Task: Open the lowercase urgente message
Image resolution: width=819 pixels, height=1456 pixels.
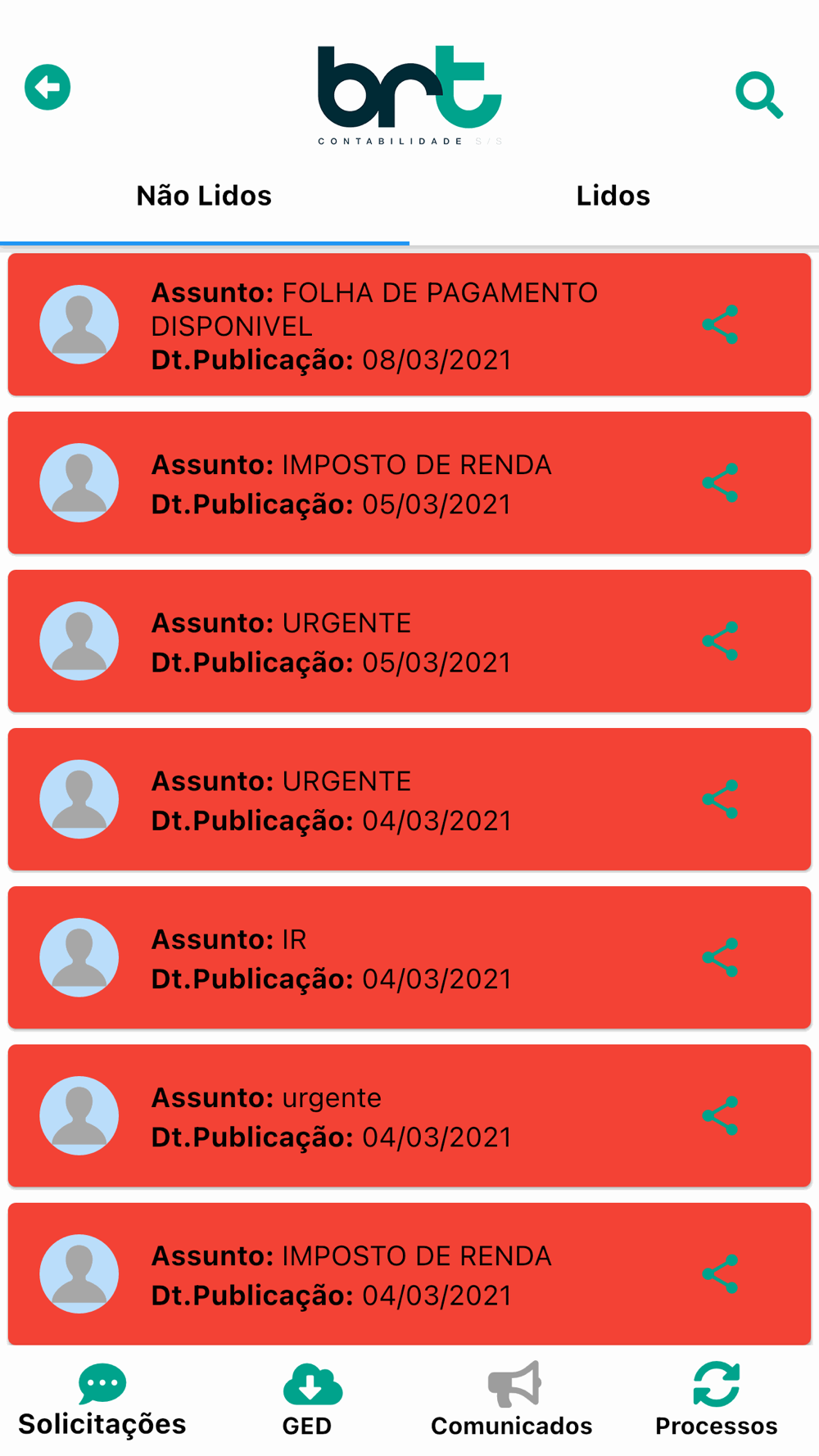Action: coord(409,1115)
